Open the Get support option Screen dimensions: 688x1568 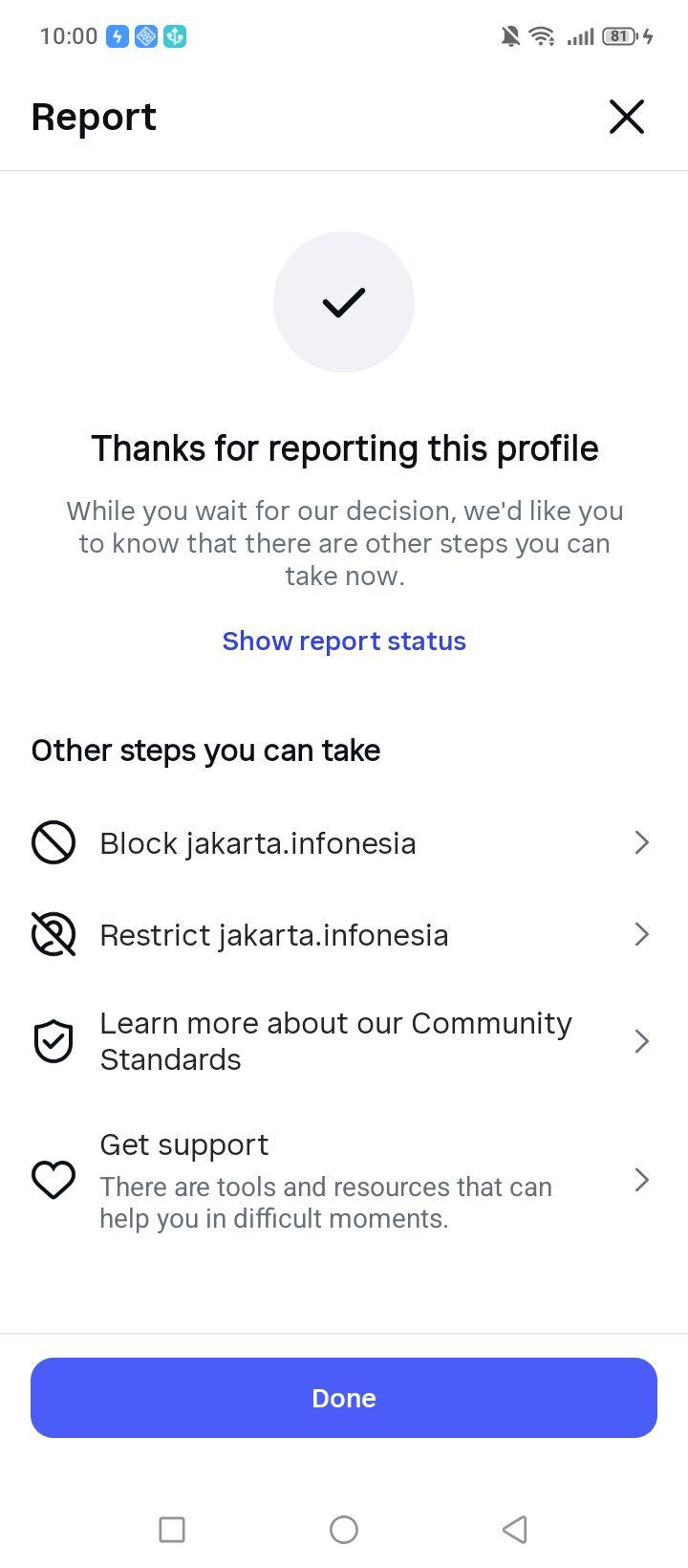(x=344, y=1181)
